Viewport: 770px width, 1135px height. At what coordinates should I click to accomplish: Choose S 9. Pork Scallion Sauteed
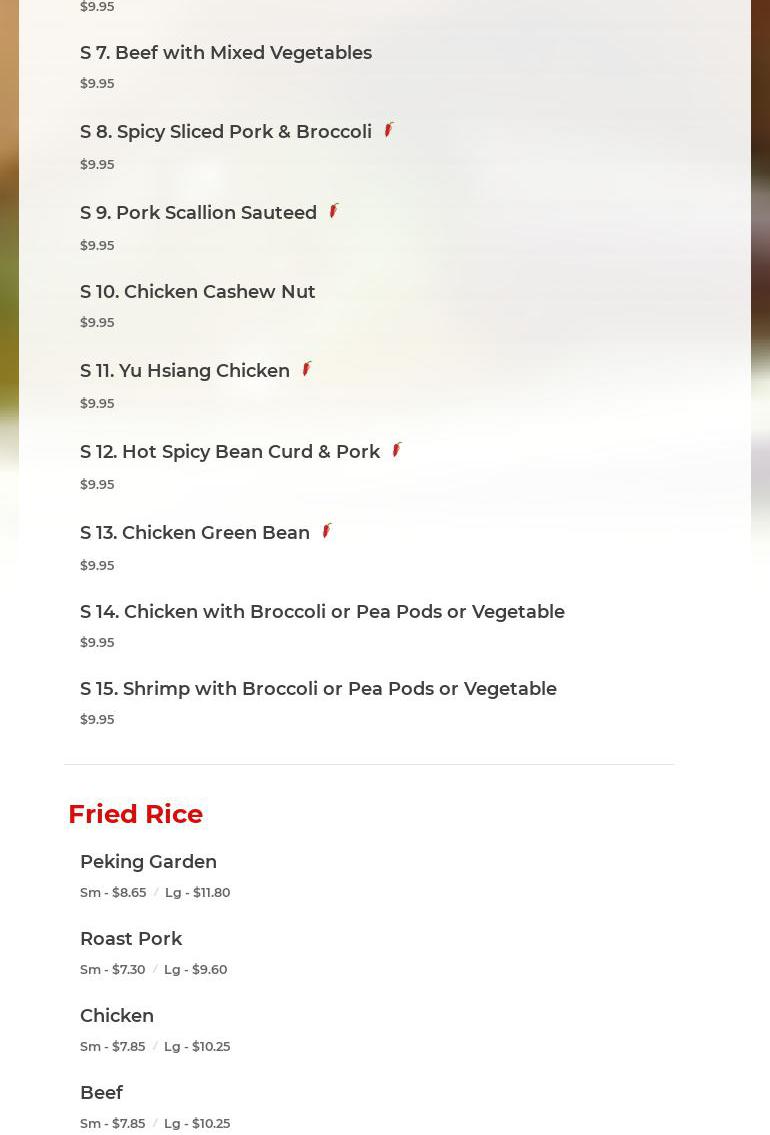coord(198,213)
